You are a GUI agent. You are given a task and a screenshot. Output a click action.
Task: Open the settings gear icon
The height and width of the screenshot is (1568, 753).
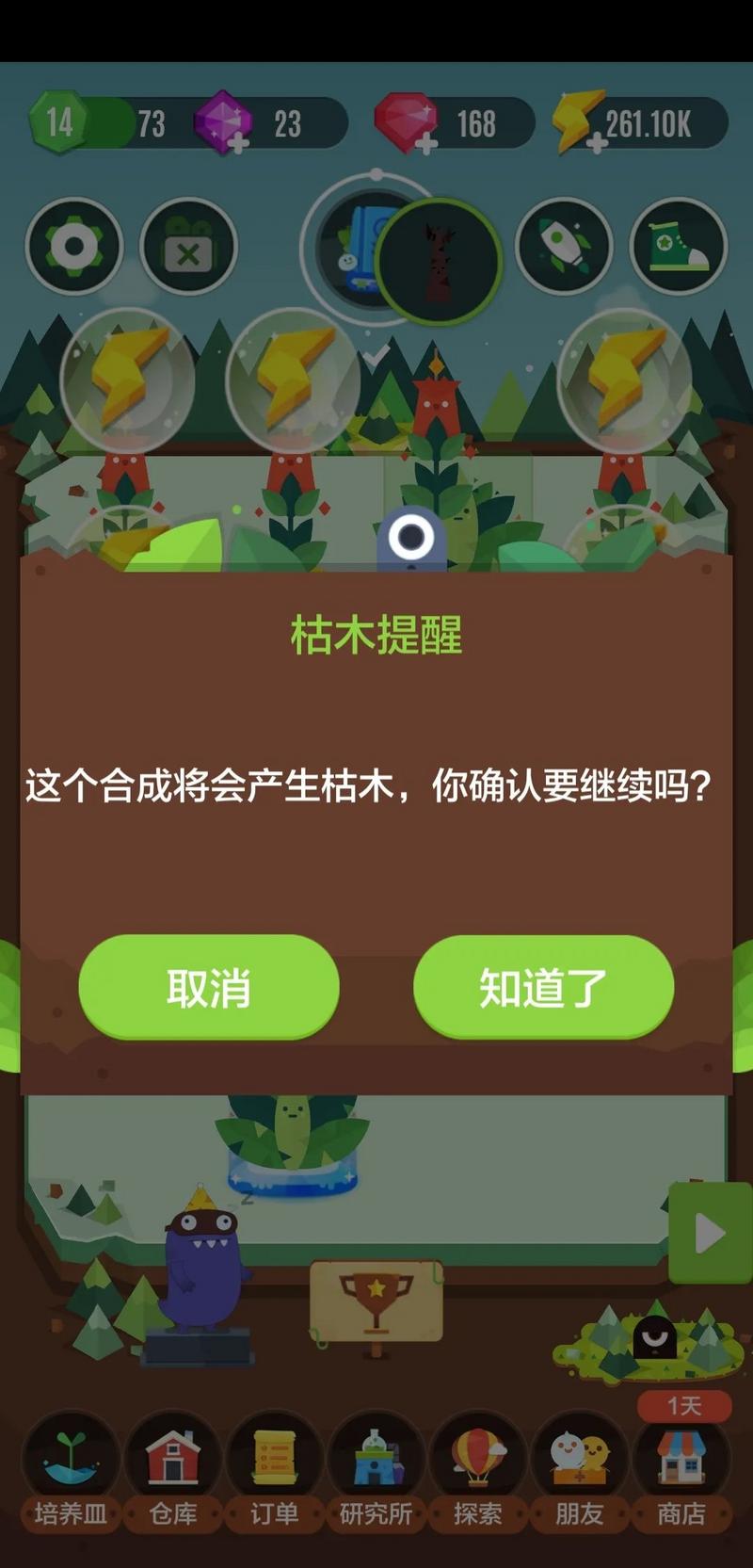pos(71,246)
